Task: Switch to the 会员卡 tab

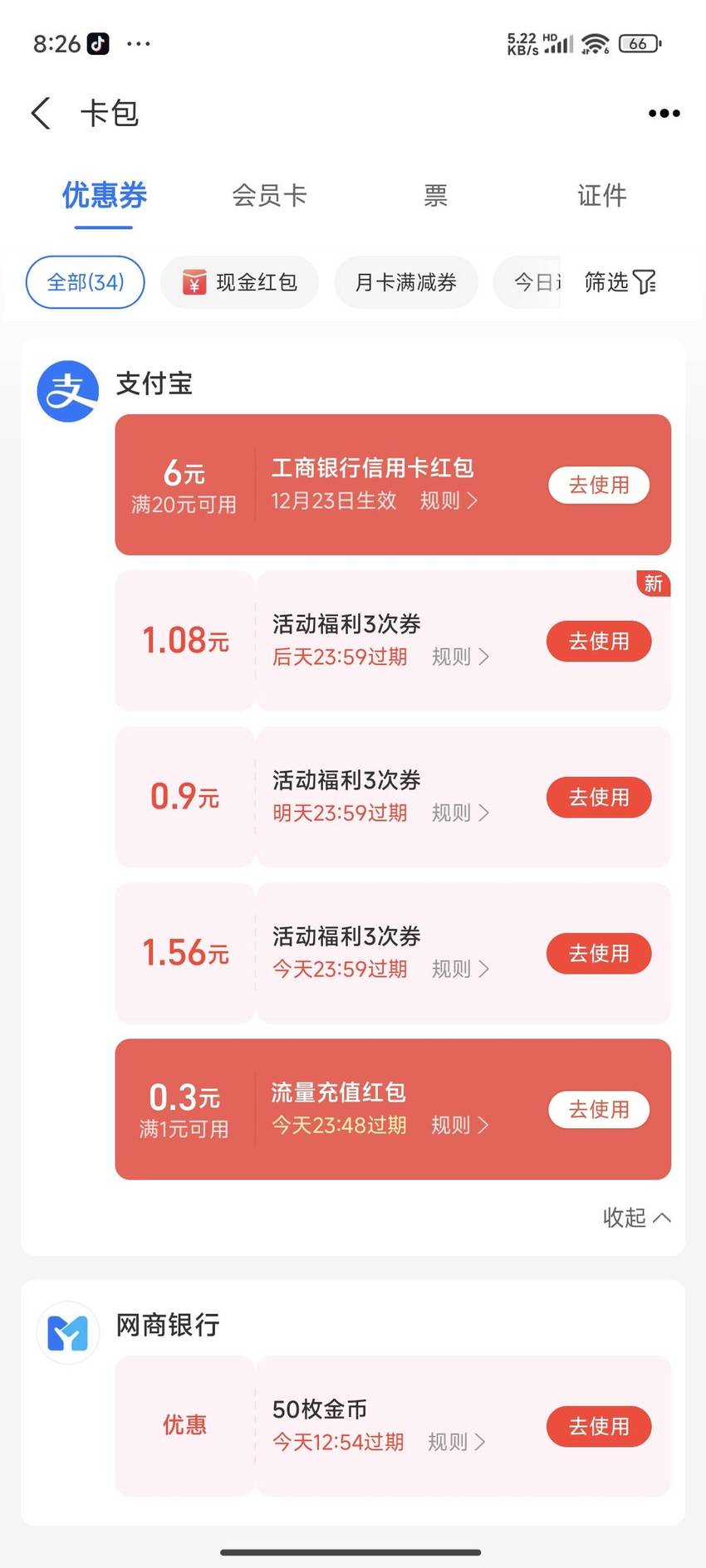Action: coord(269,196)
